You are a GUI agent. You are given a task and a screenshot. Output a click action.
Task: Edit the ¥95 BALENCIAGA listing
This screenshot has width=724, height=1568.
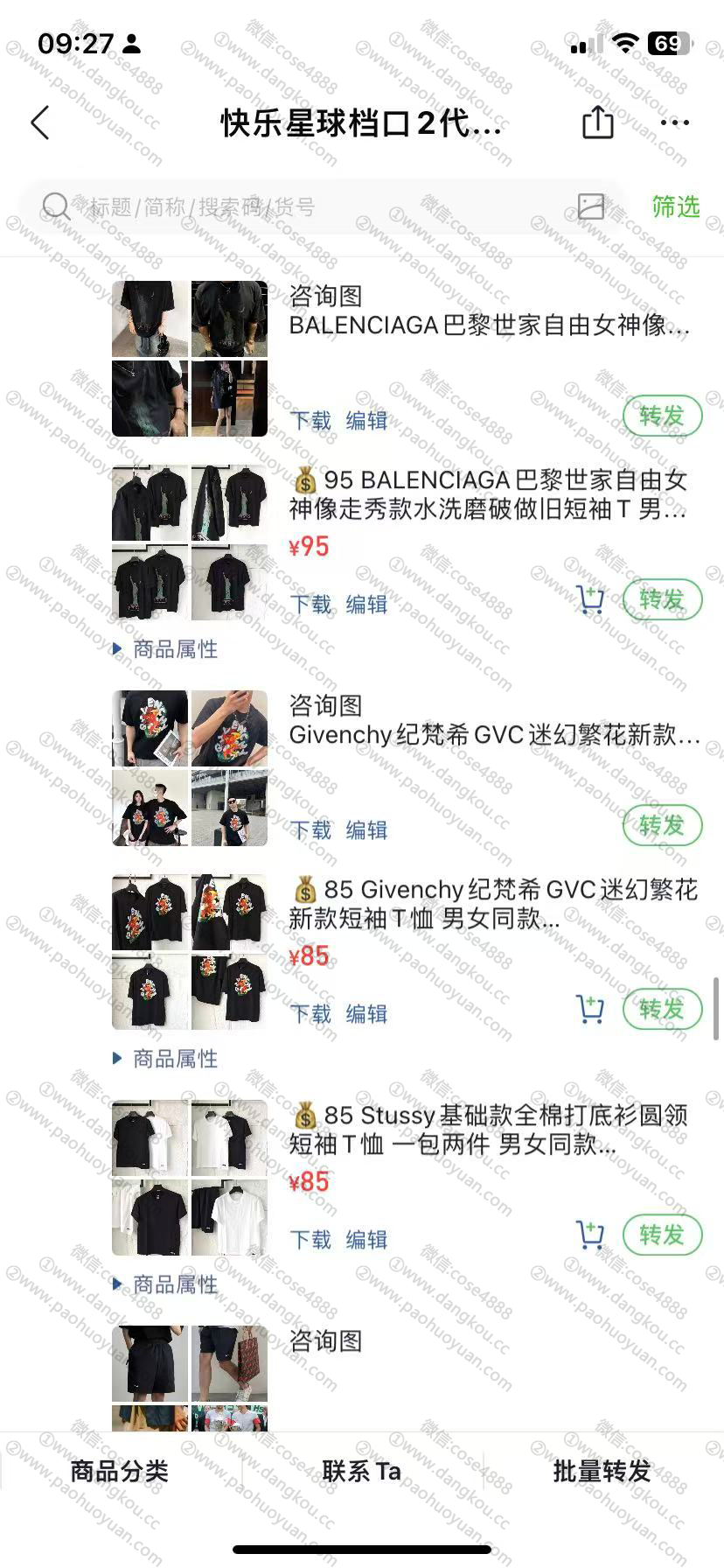(x=366, y=605)
